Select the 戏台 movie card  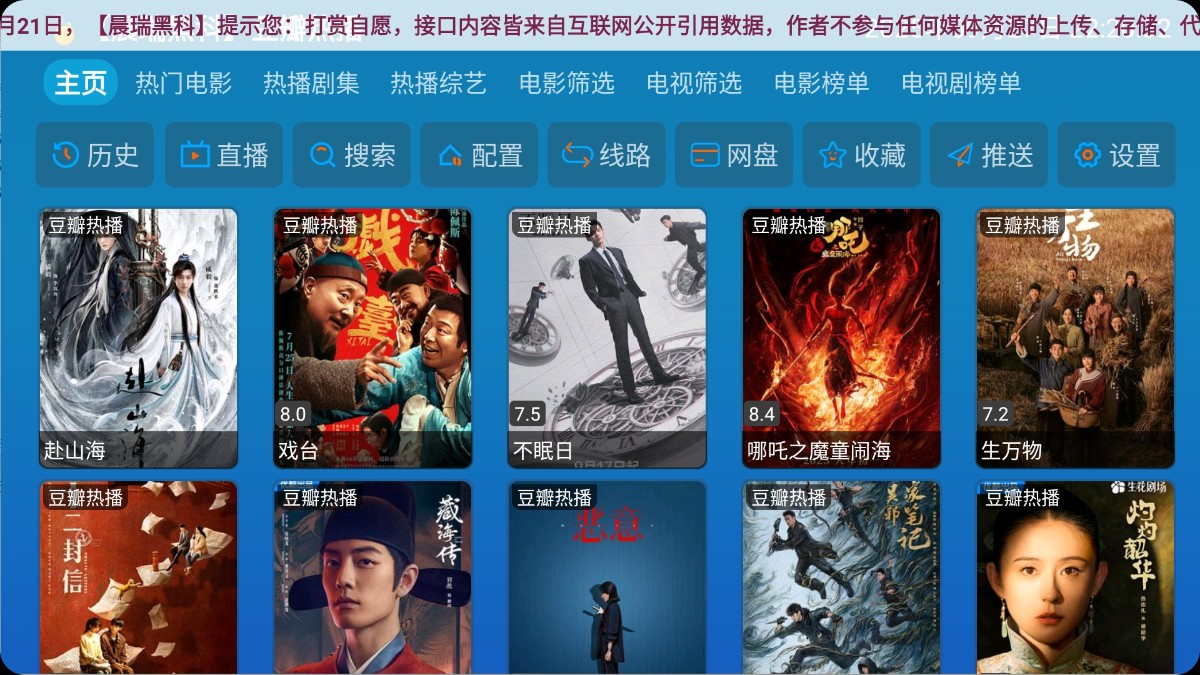[372, 338]
